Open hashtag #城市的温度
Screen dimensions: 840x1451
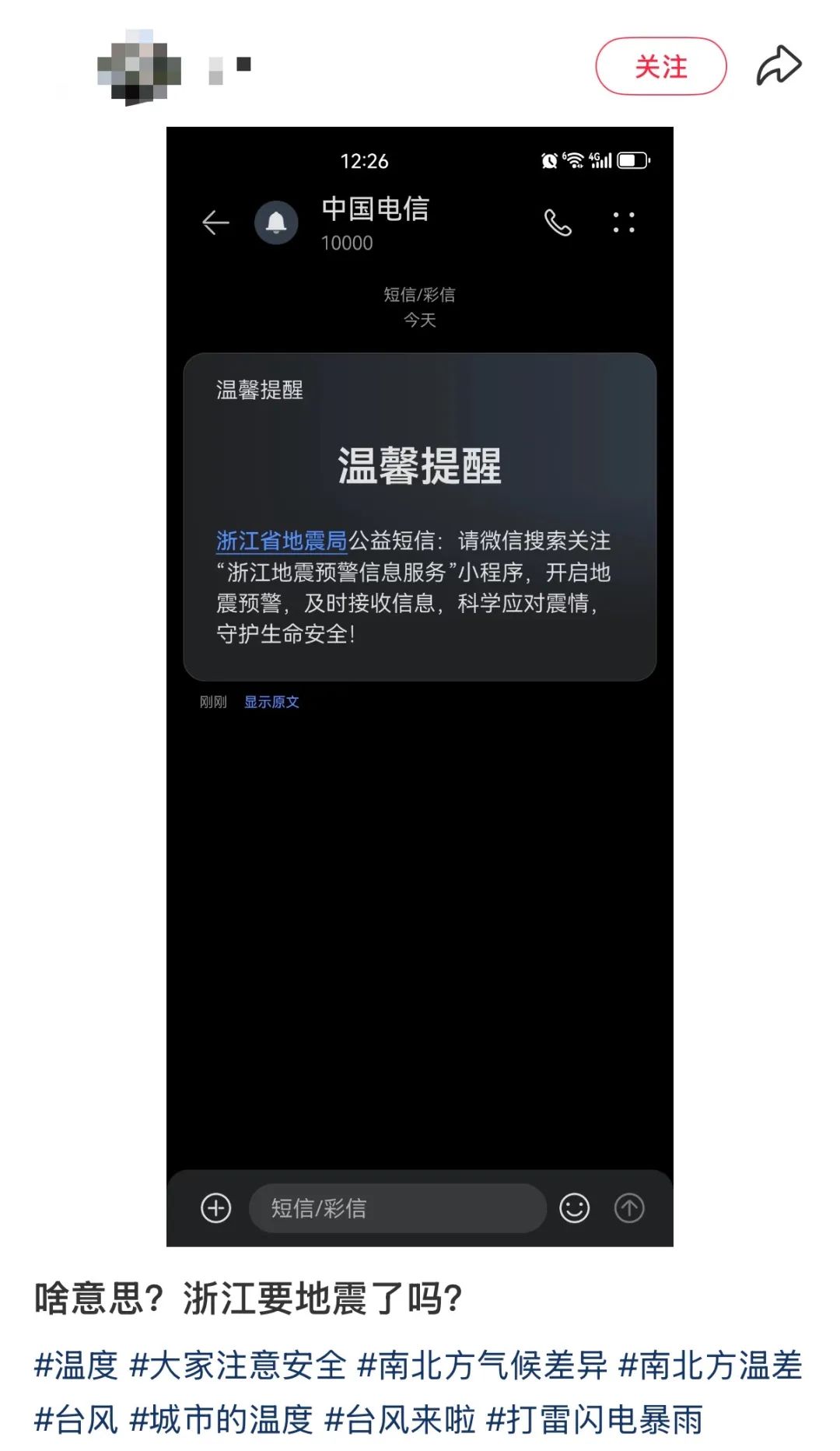point(221,1420)
